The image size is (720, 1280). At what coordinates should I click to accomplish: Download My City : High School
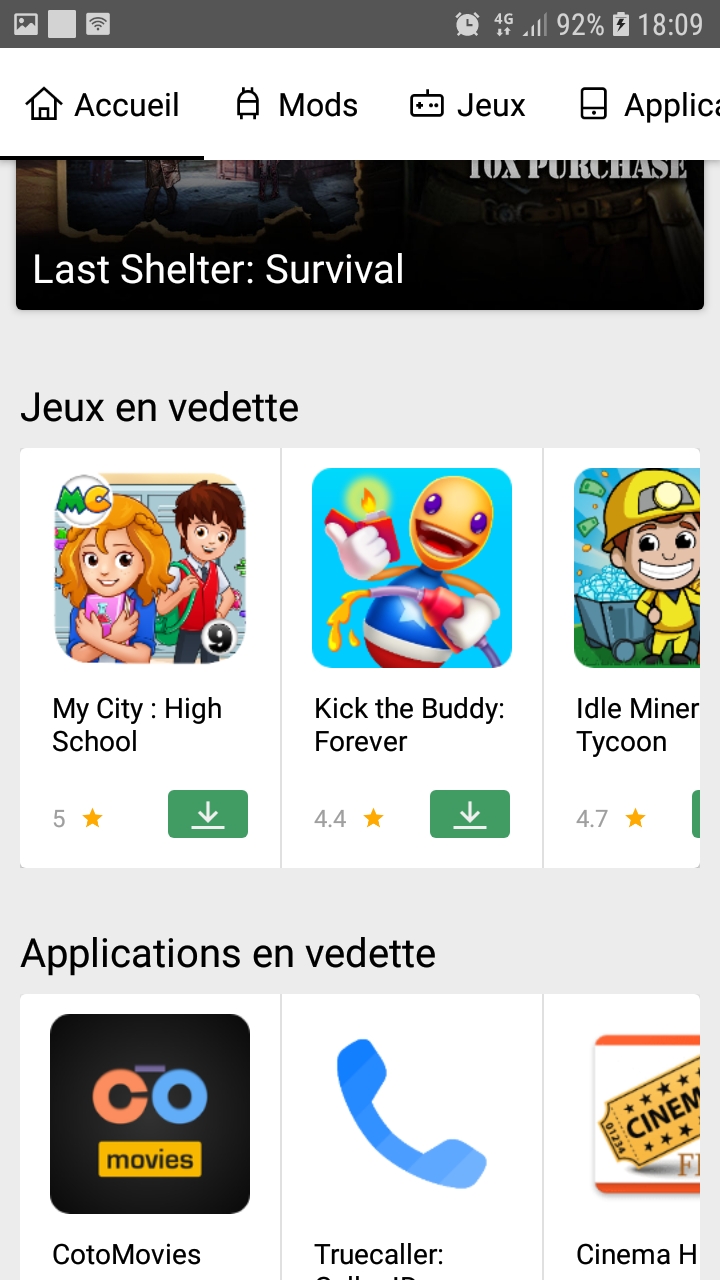[208, 814]
